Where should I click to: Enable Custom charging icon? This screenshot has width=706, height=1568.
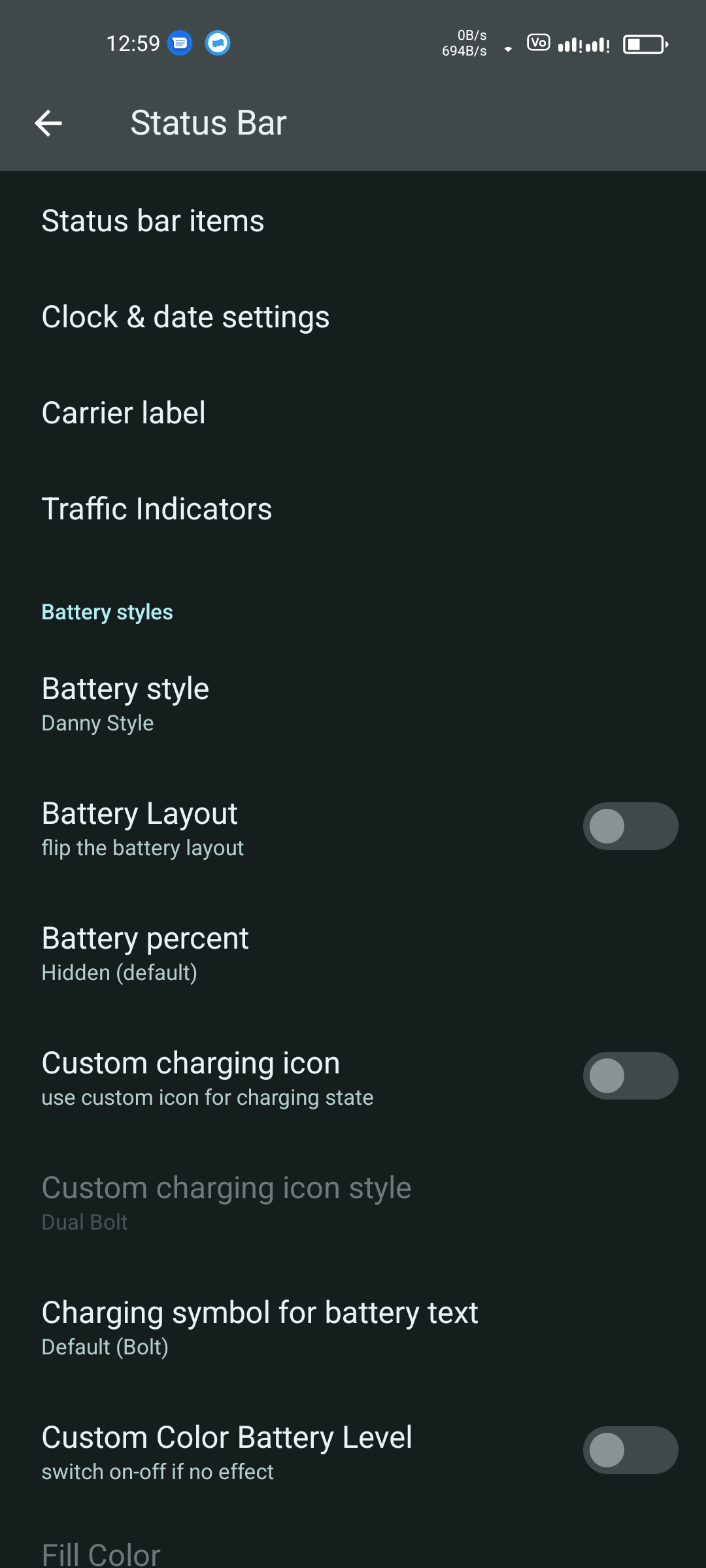click(x=630, y=1076)
